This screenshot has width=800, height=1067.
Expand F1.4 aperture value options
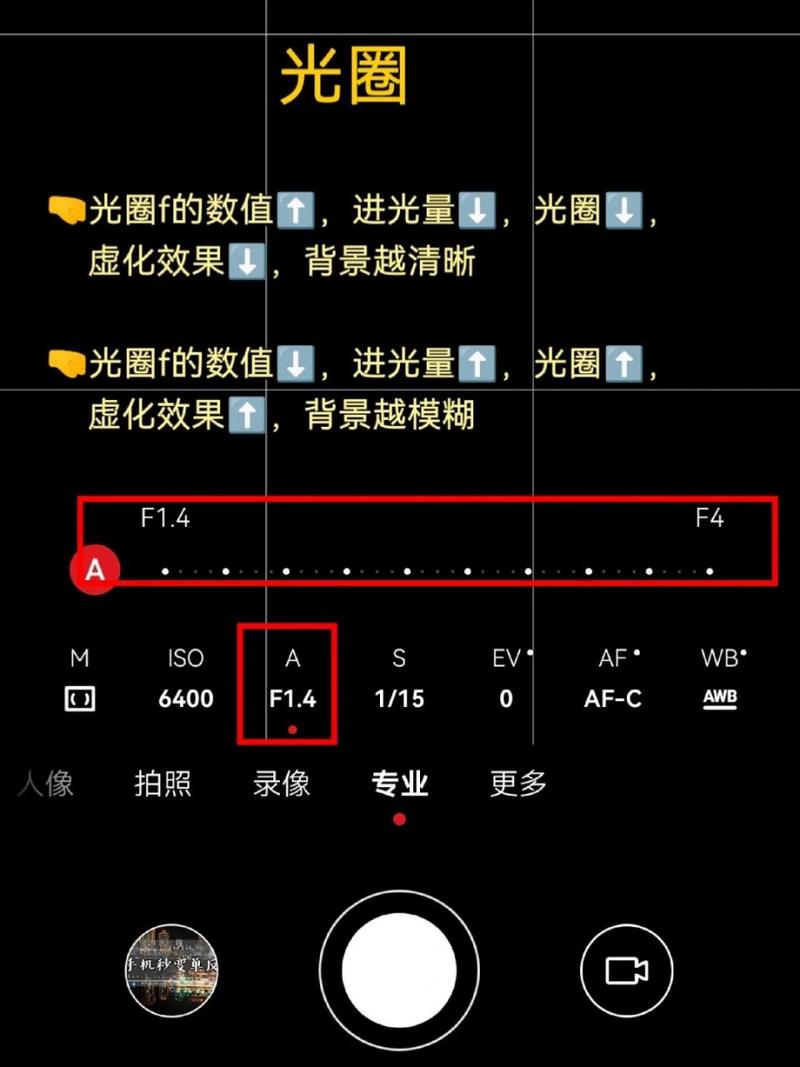pyautogui.click(x=291, y=699)
